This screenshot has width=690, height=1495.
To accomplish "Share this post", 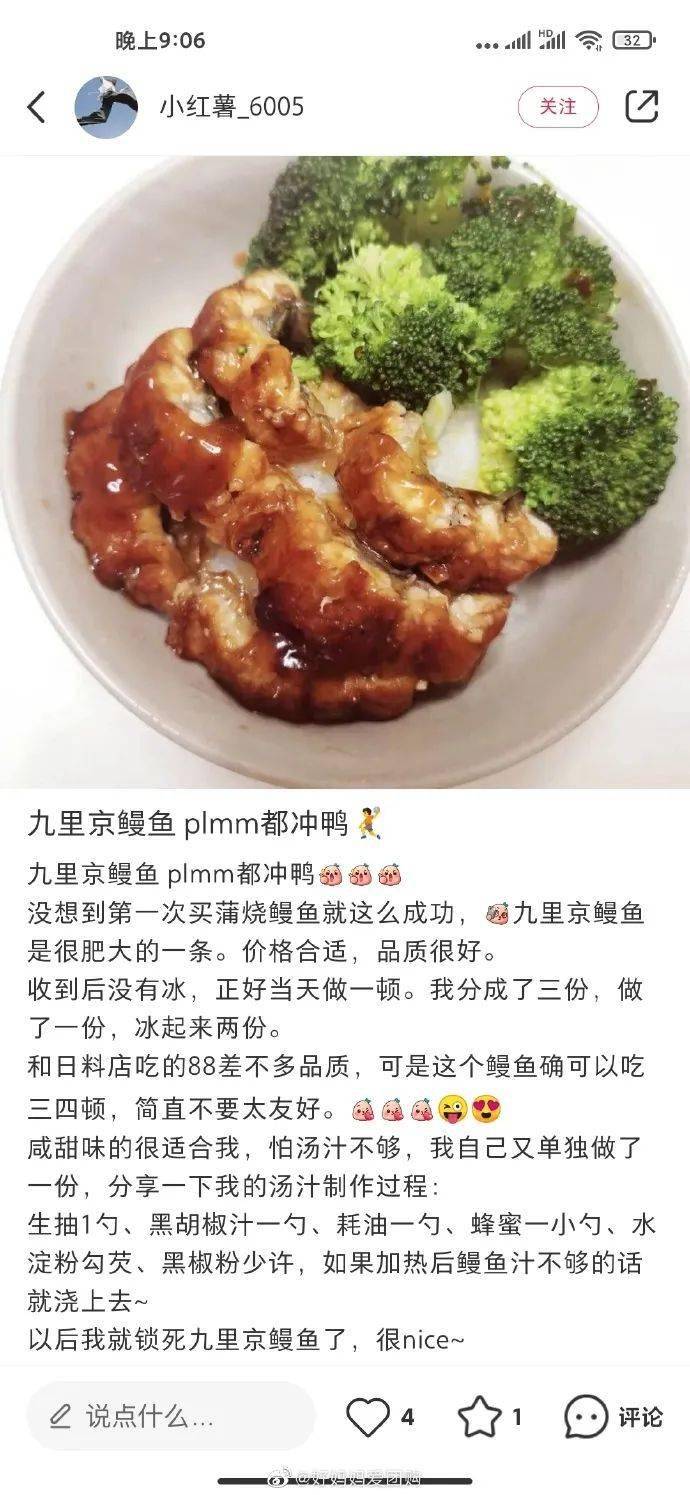I will [x=641, y=107].
